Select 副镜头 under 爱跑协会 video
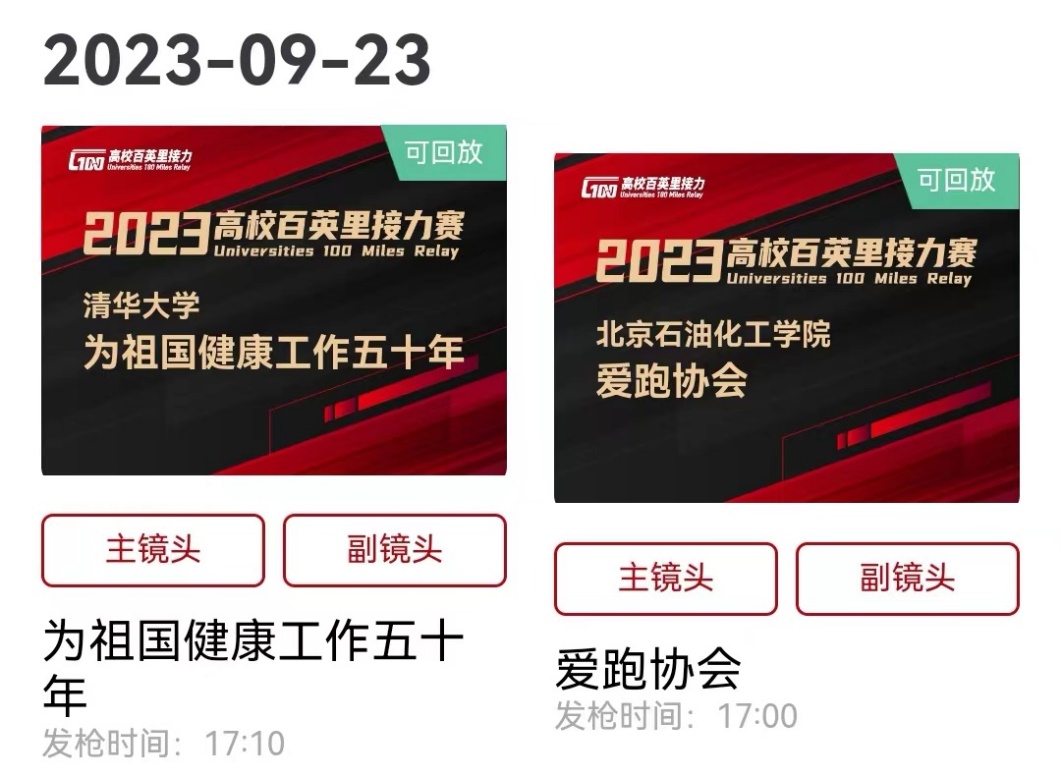Image resolution: width=1061 pixels, height=775 pixels. [x=907, y=578]
